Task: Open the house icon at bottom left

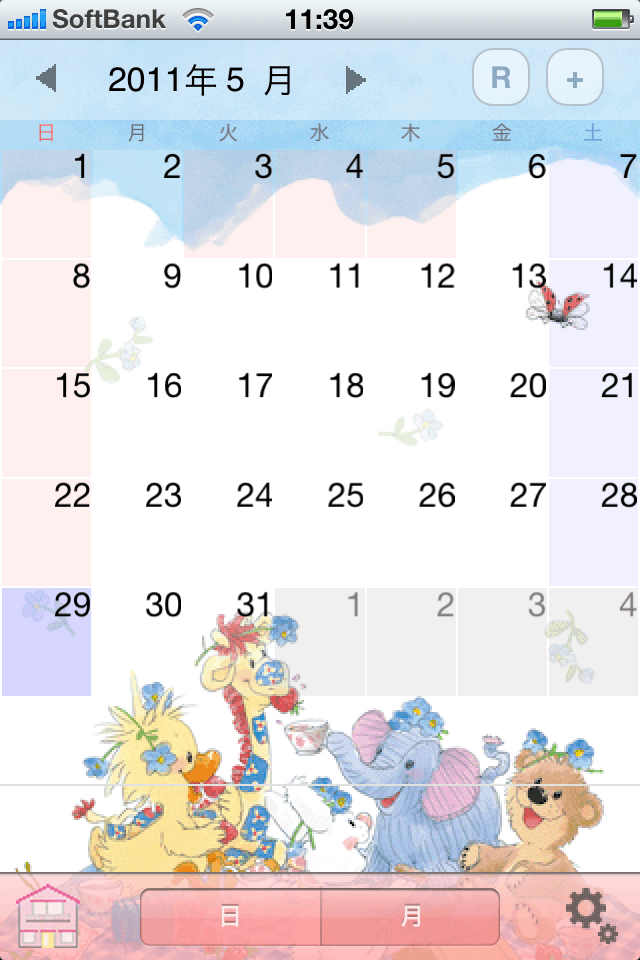Action: pyautogui.click(x=47, y=916)
